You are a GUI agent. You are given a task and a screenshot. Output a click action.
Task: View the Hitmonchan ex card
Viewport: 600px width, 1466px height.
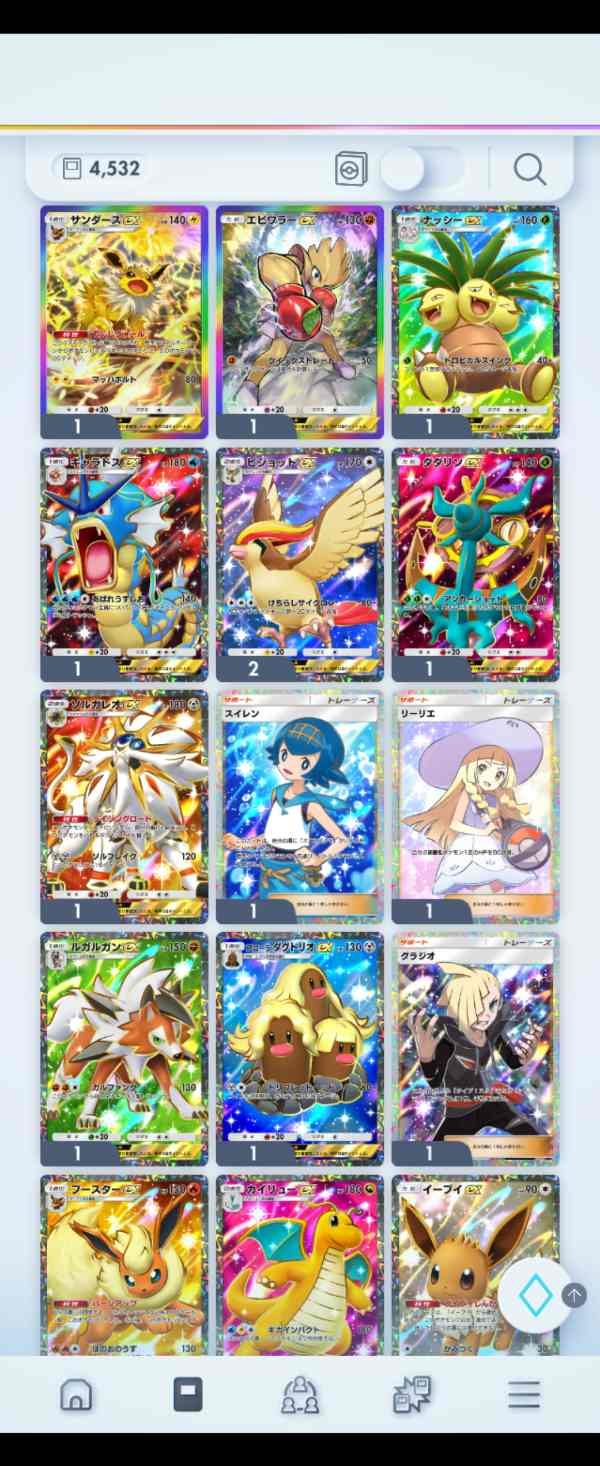click(300, 310)
